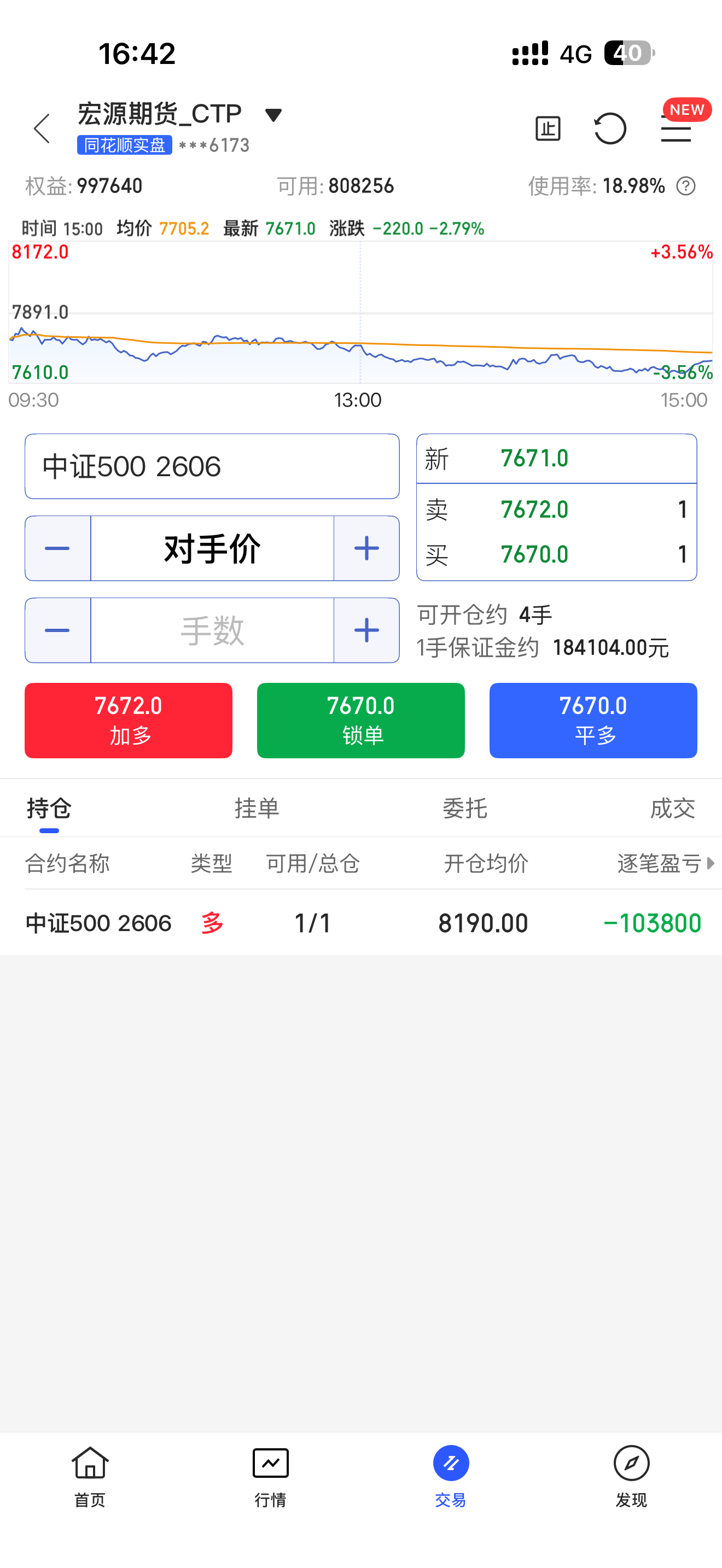Select the 中证500 2606 position row
This screenshot has width=722, height=1568.
(x=360, y=923)
